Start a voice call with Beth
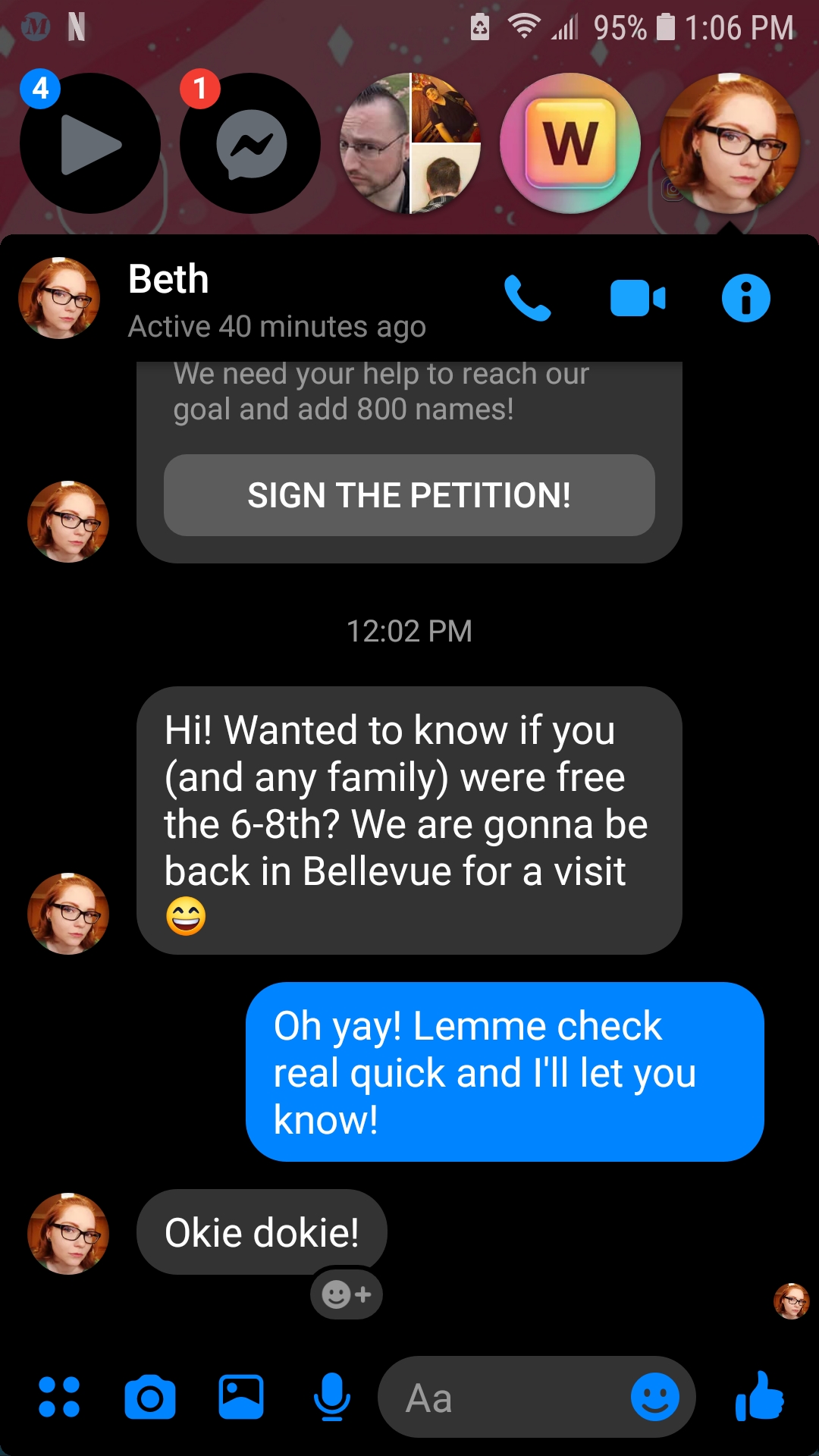The image size is (819, 1456). [x=527, y=298]
